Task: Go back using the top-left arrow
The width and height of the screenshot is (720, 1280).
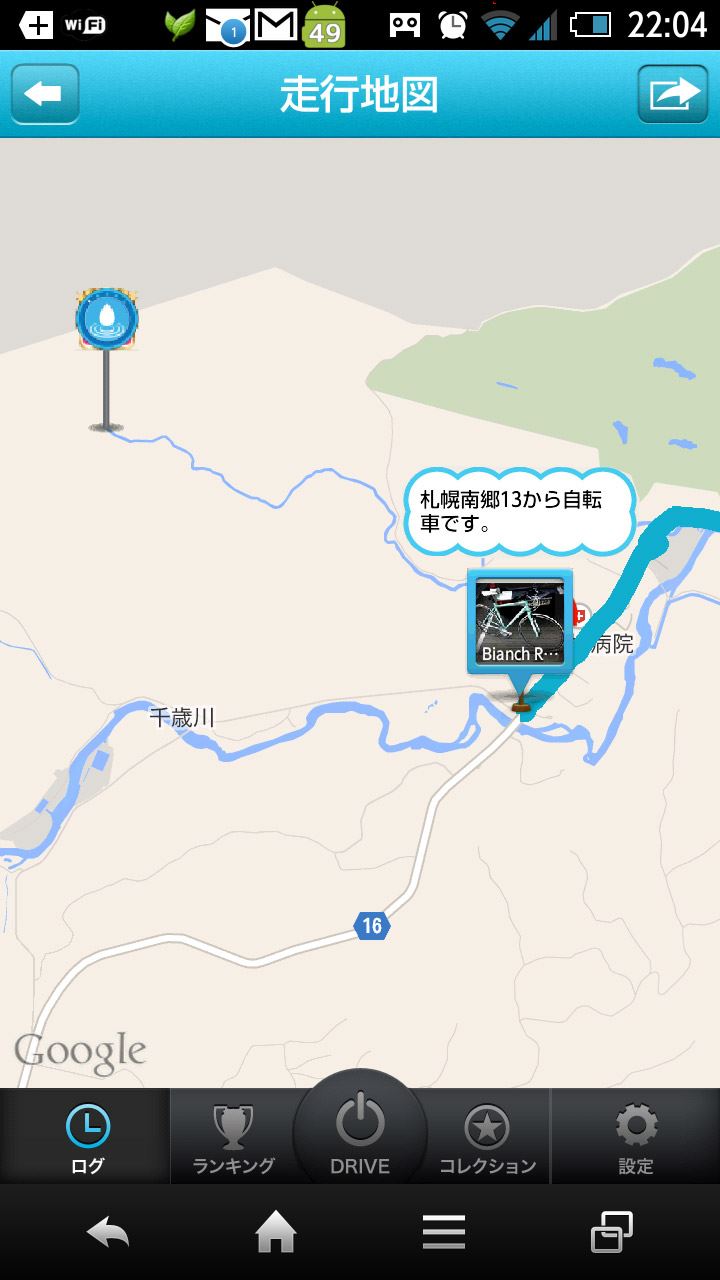Action: [45, 94]
